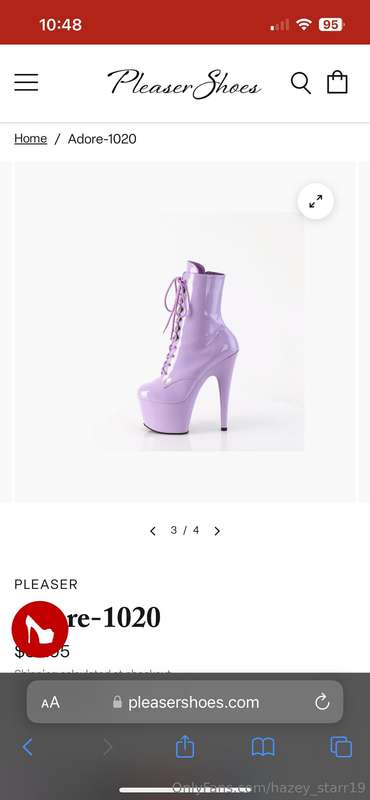
Task: Tap the pleasershoes.com address bar
Action: [x=185, y=702]
